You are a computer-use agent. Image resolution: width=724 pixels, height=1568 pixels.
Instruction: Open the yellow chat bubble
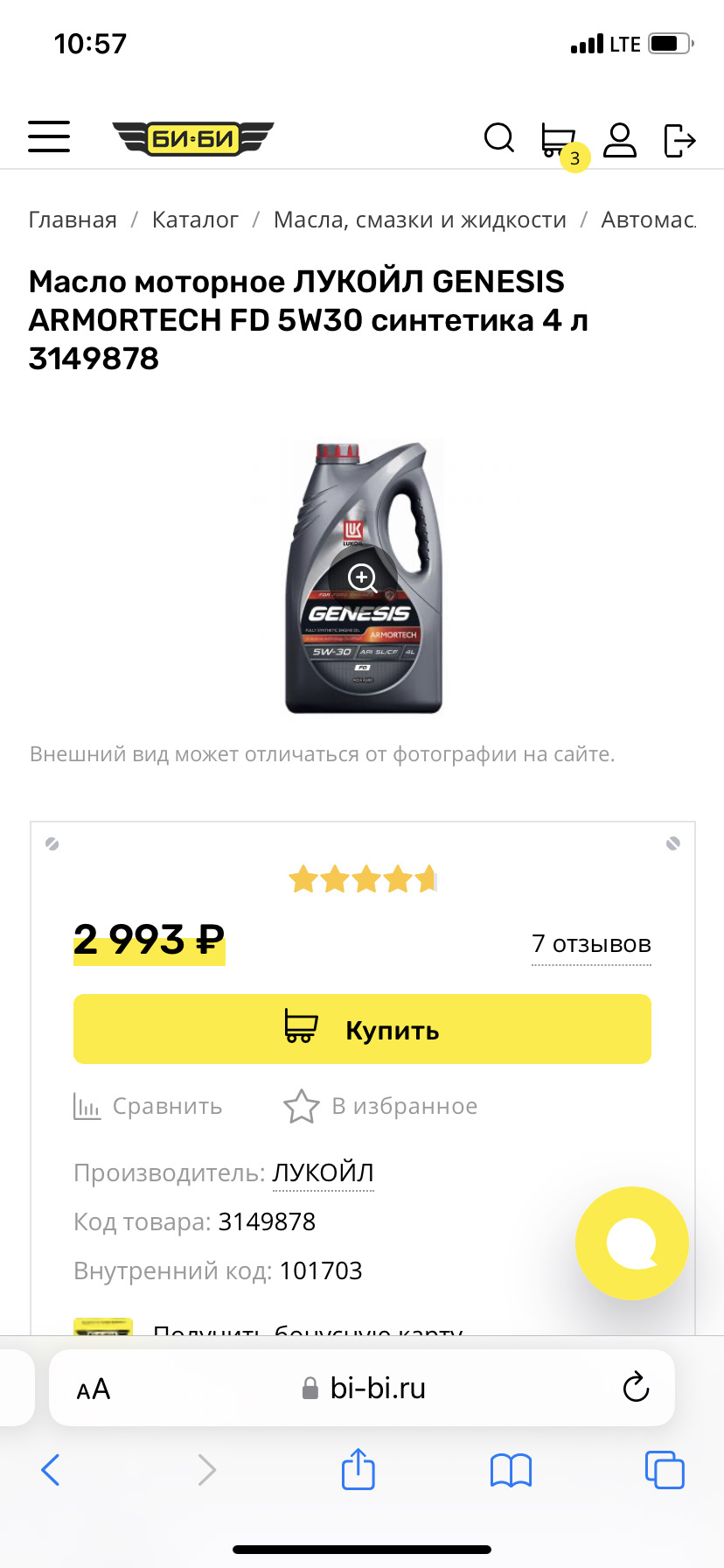[x=631, y=1242]
